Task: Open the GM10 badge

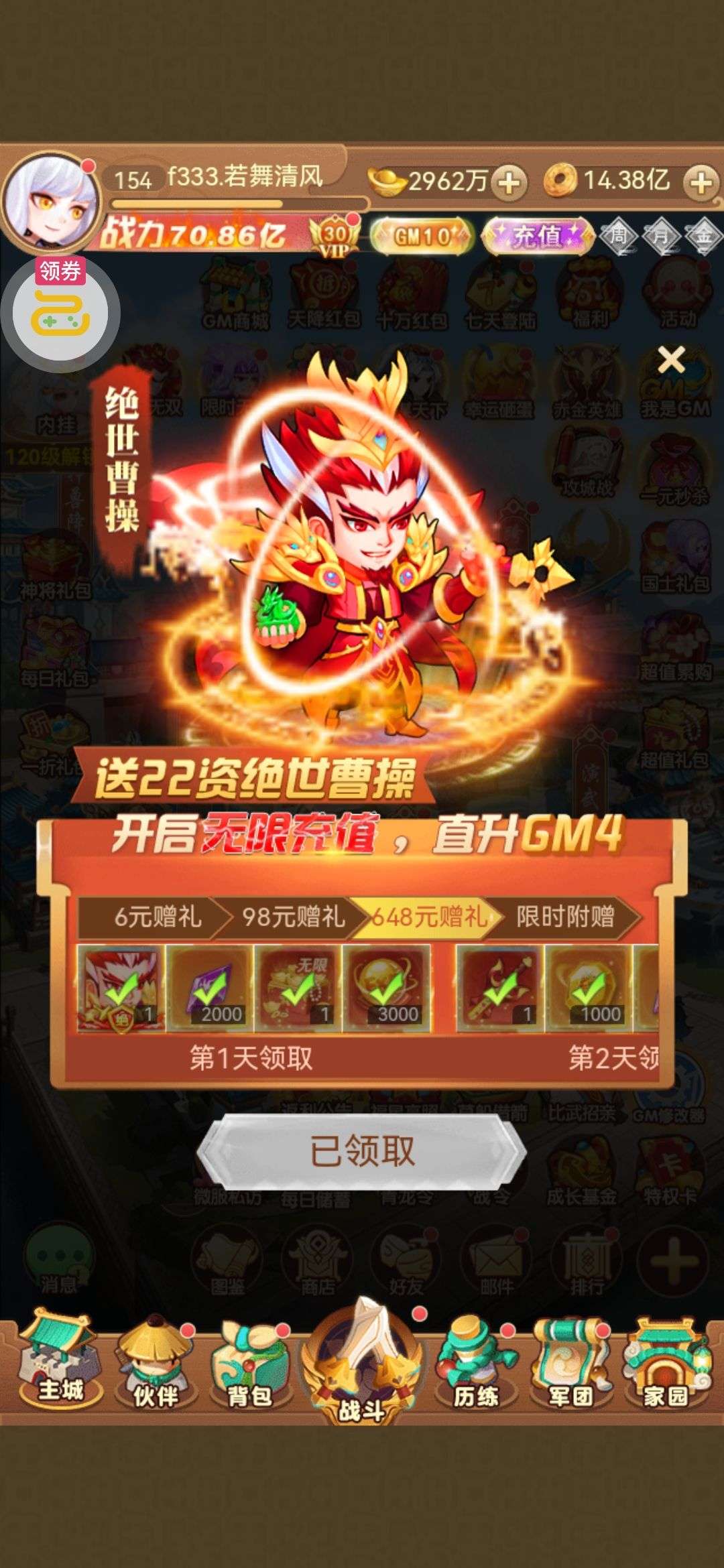Action: pos(422,235)
